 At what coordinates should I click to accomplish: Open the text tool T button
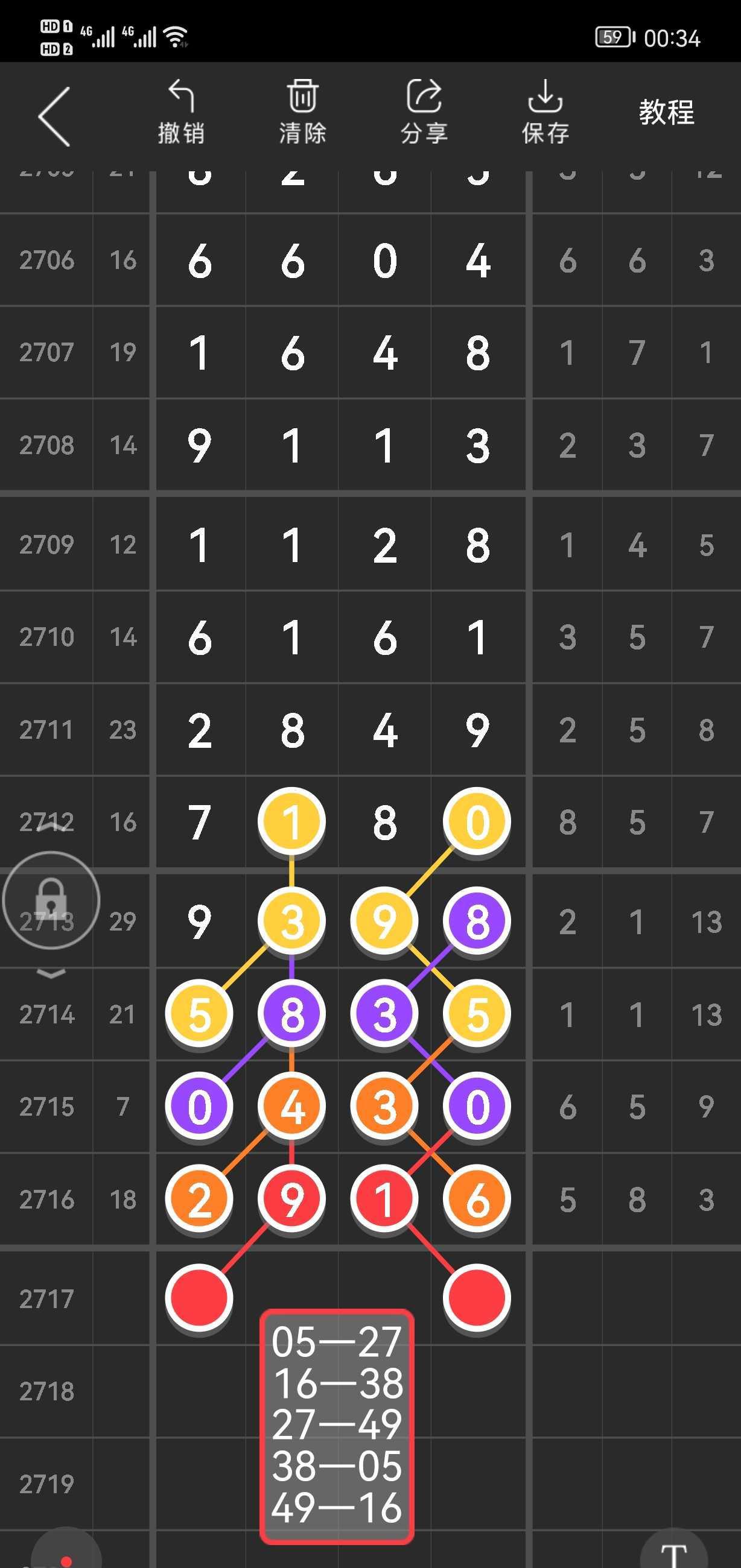pos(673,1554)
